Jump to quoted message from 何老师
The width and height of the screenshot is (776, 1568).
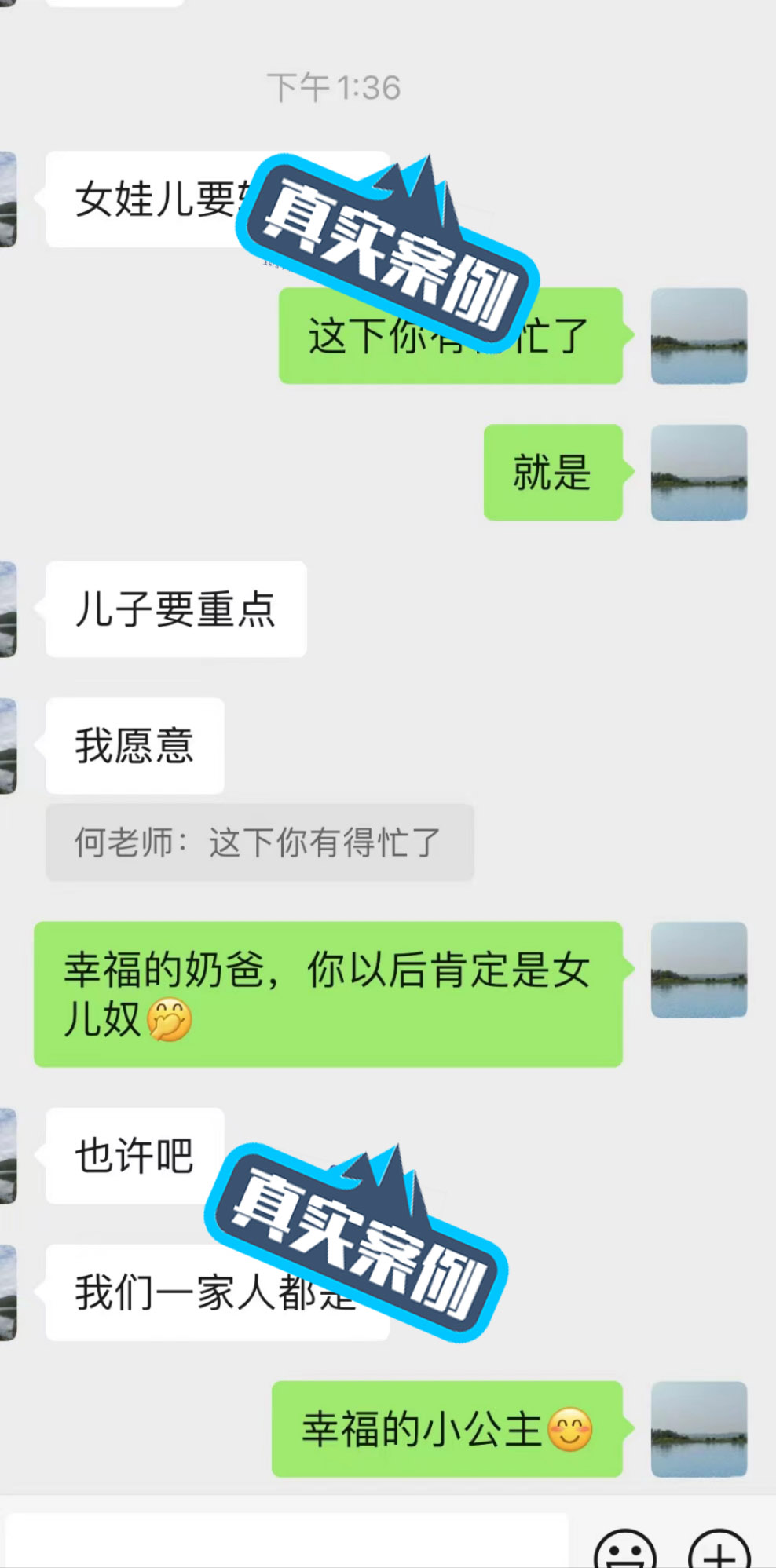[x=259, y=842]
